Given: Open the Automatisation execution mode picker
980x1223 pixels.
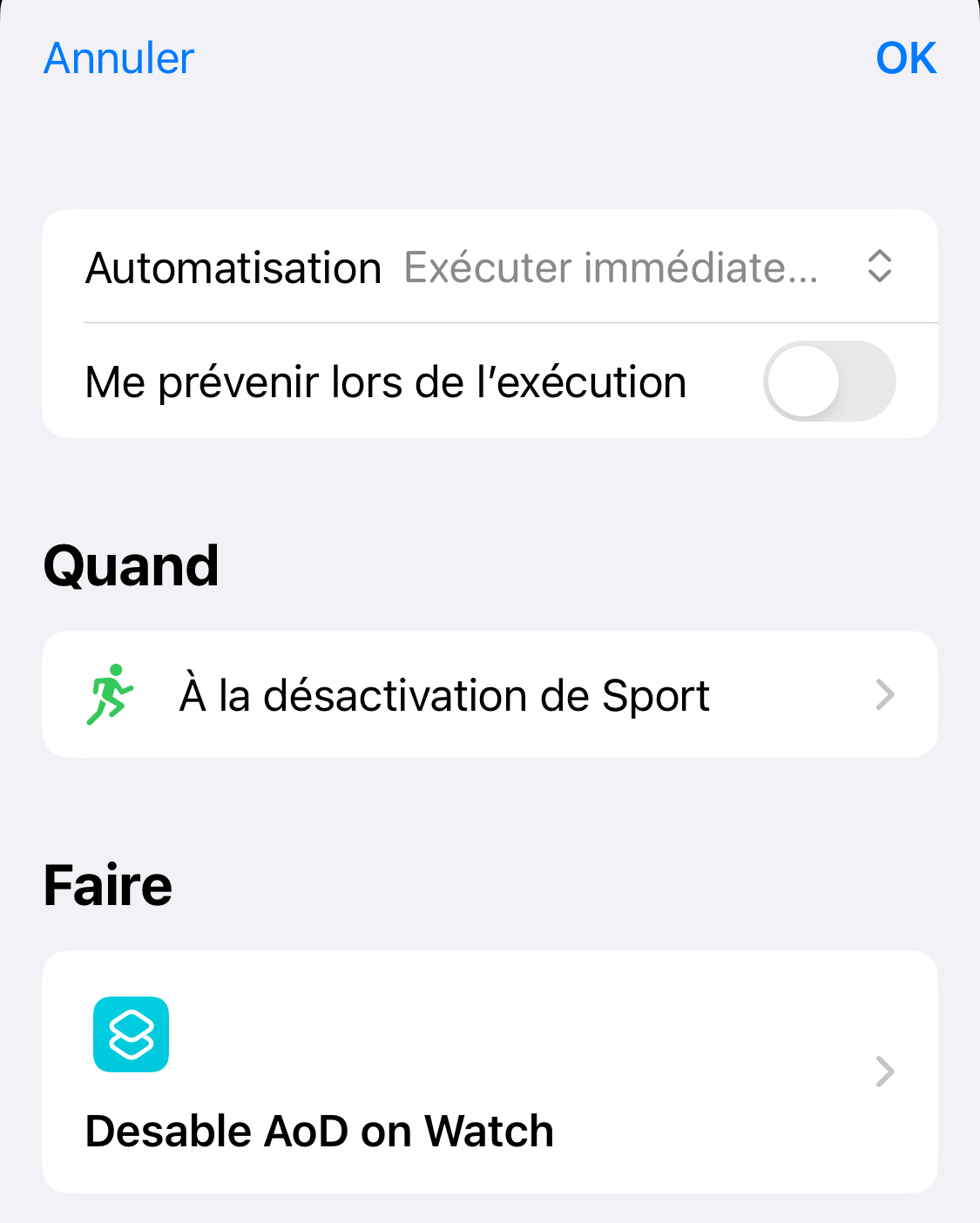Looking at the screenshot, I should click(645, 267).
